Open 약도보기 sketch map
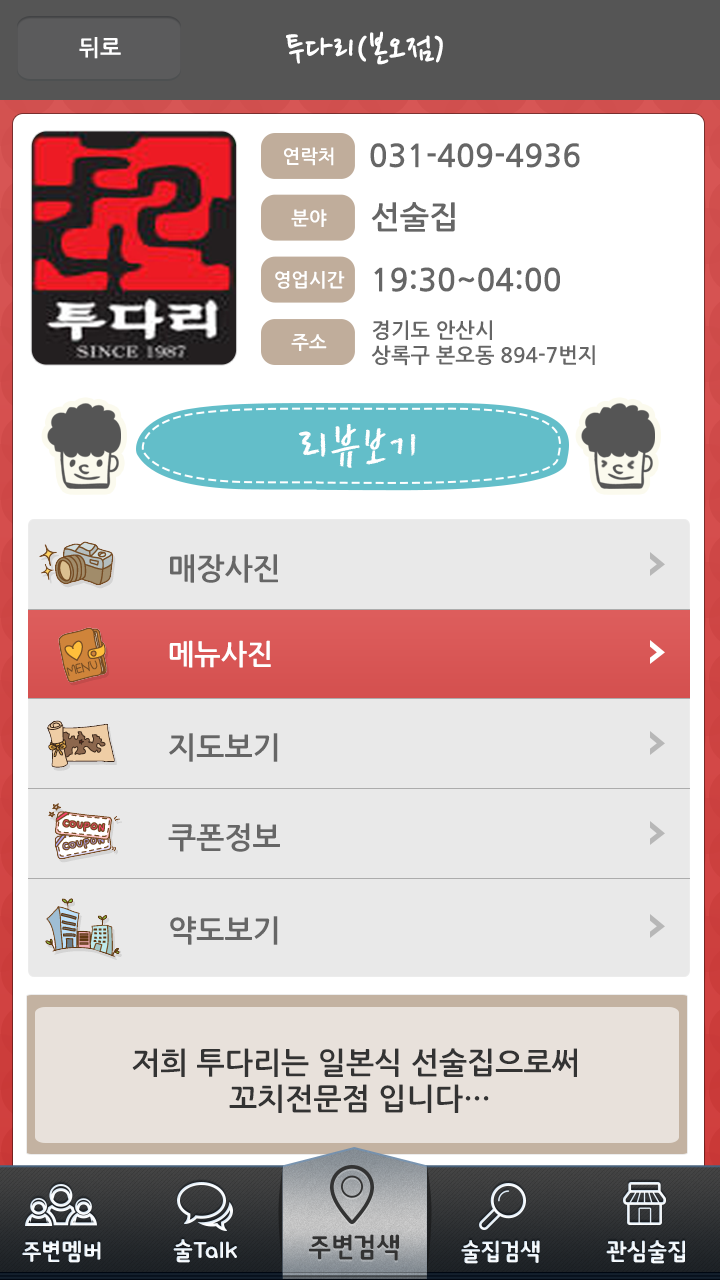The image size is (720, 1280). pyautogui.click(x=358, y=928)
